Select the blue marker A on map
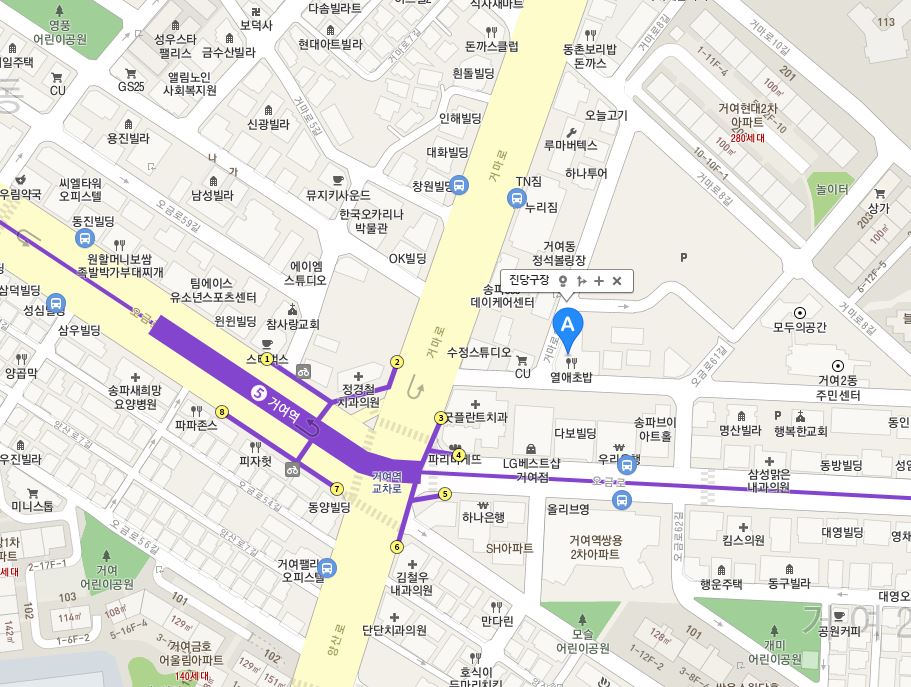This screenshot has width=911, height=687. (568, 326)
